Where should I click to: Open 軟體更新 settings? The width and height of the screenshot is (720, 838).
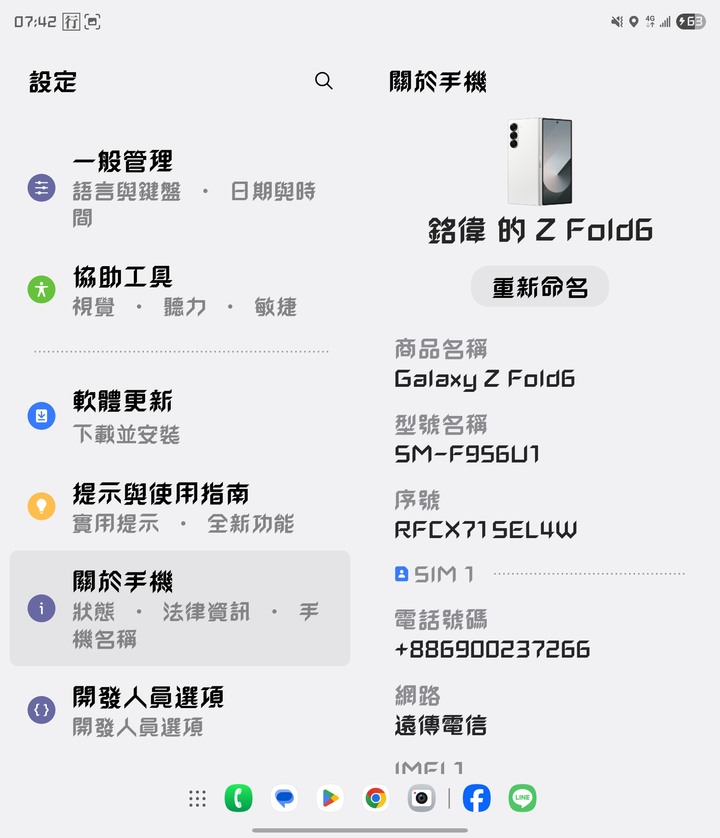point(180,416)
